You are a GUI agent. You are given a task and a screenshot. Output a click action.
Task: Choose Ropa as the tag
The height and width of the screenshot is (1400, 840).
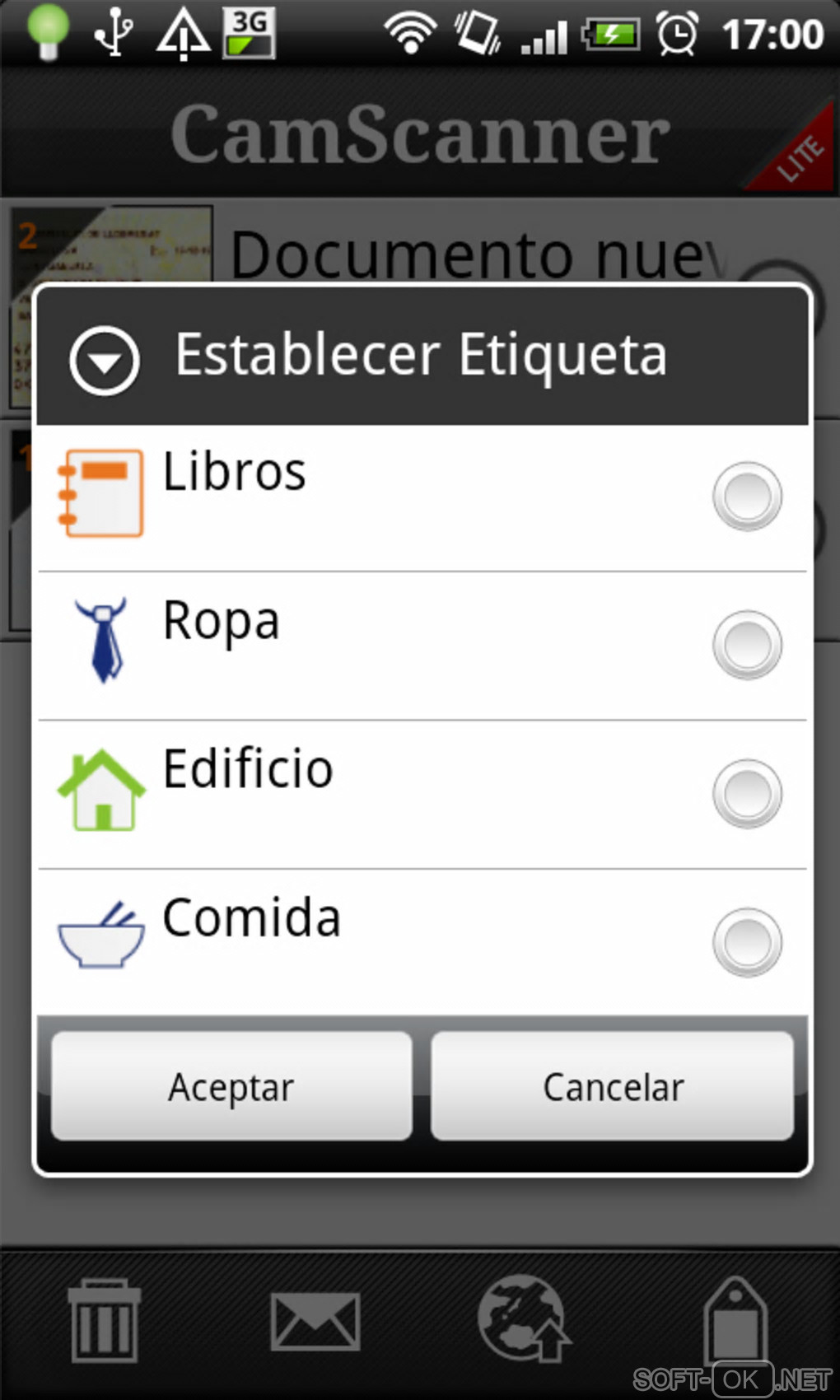coord(747,645)
